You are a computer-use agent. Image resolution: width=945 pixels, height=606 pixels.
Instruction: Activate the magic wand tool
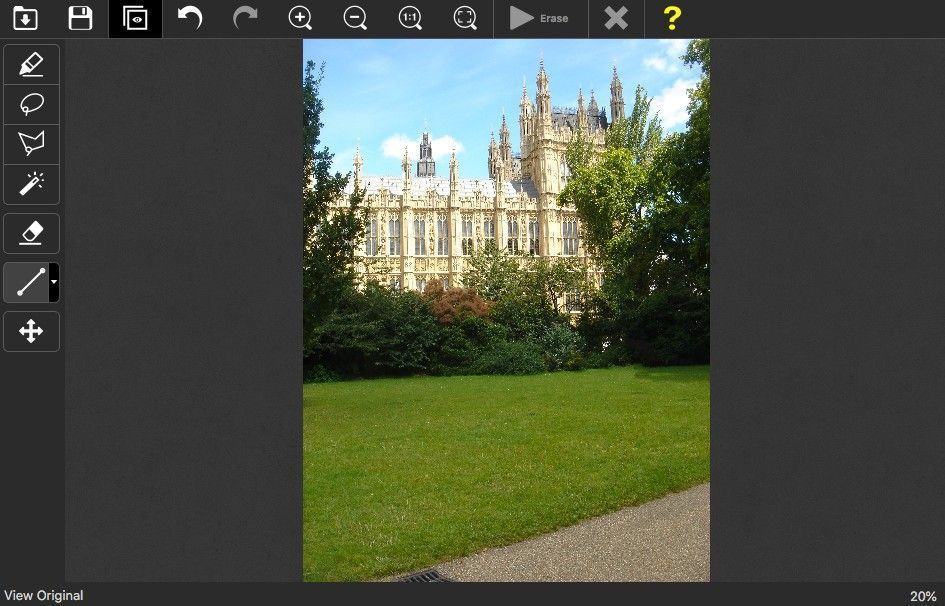point(31,184)
